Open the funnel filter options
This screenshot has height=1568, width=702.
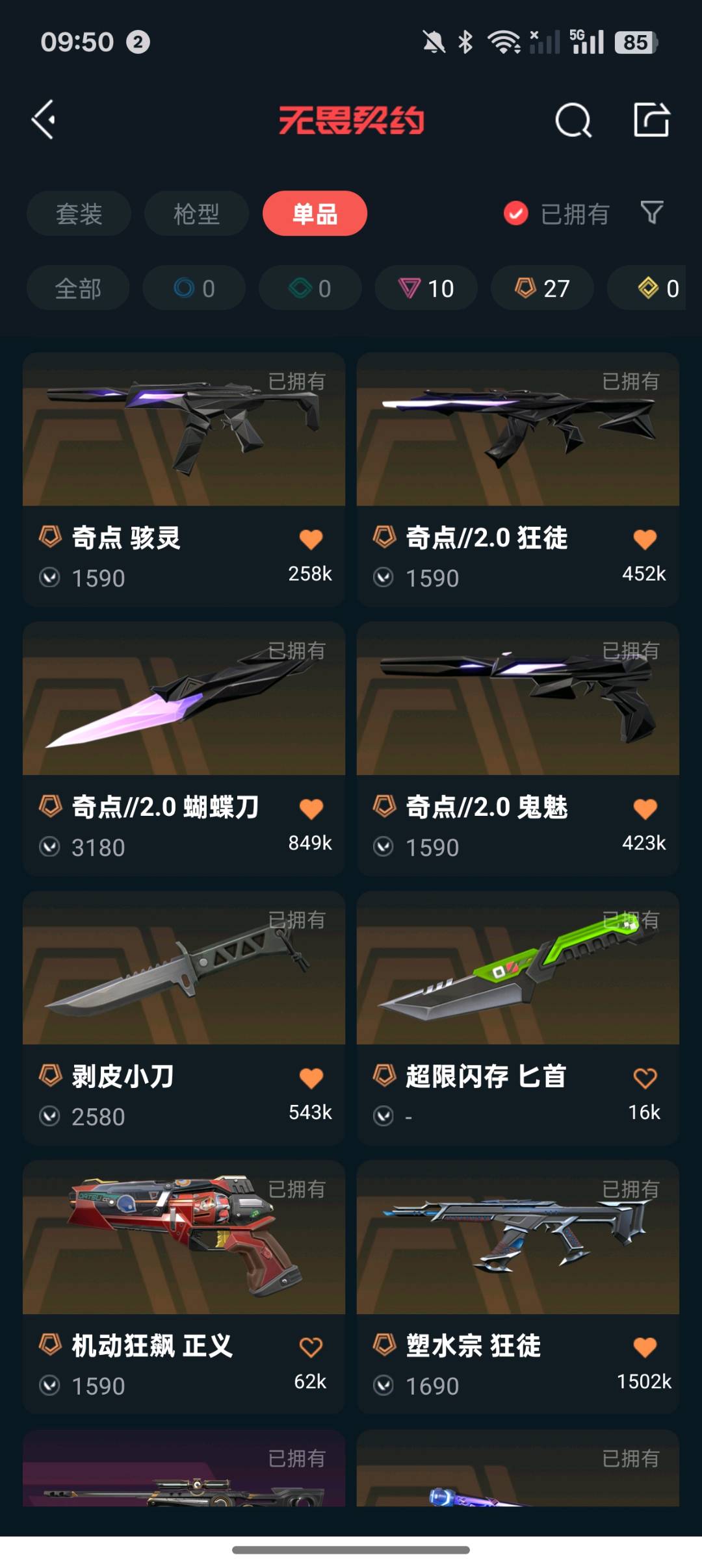(651, 212)
